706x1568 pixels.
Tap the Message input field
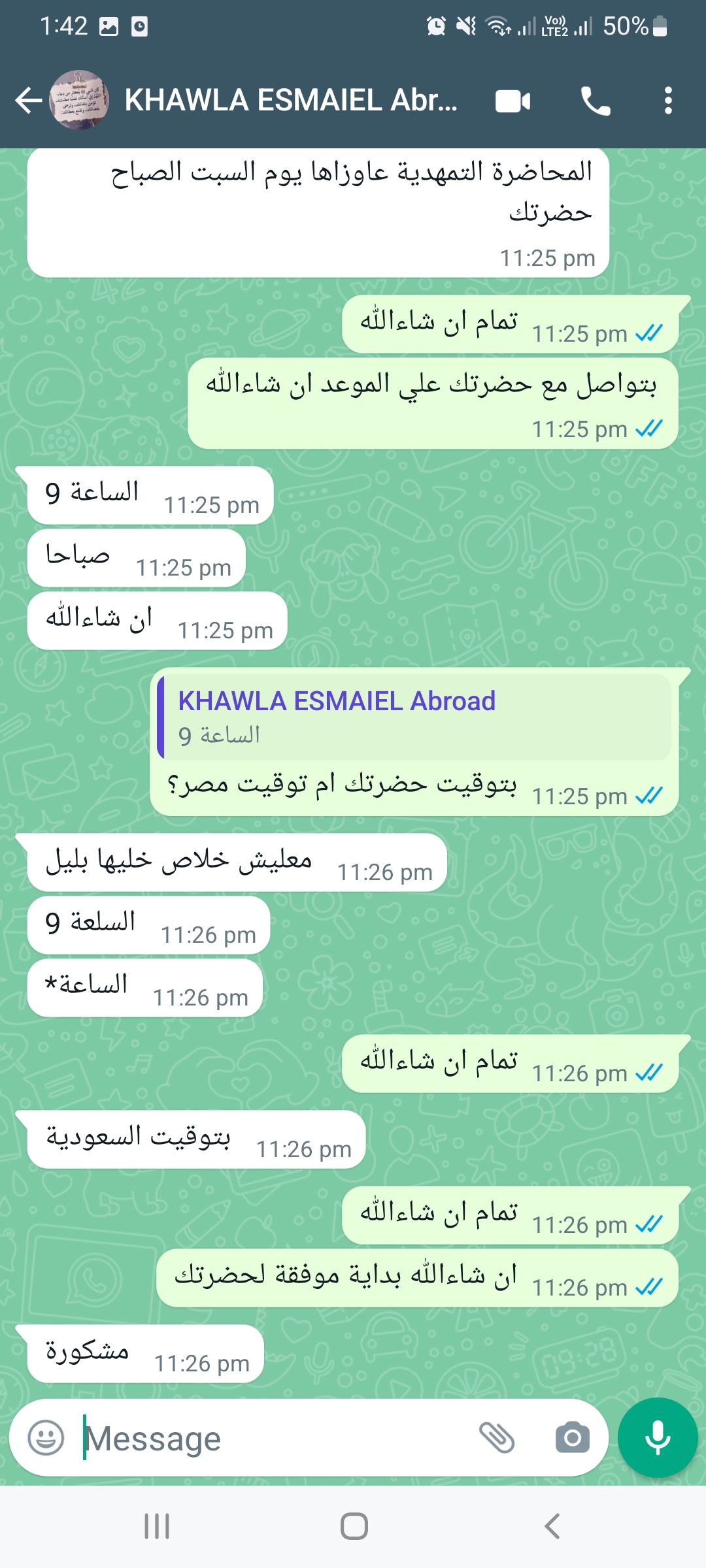click(275, 1439)
